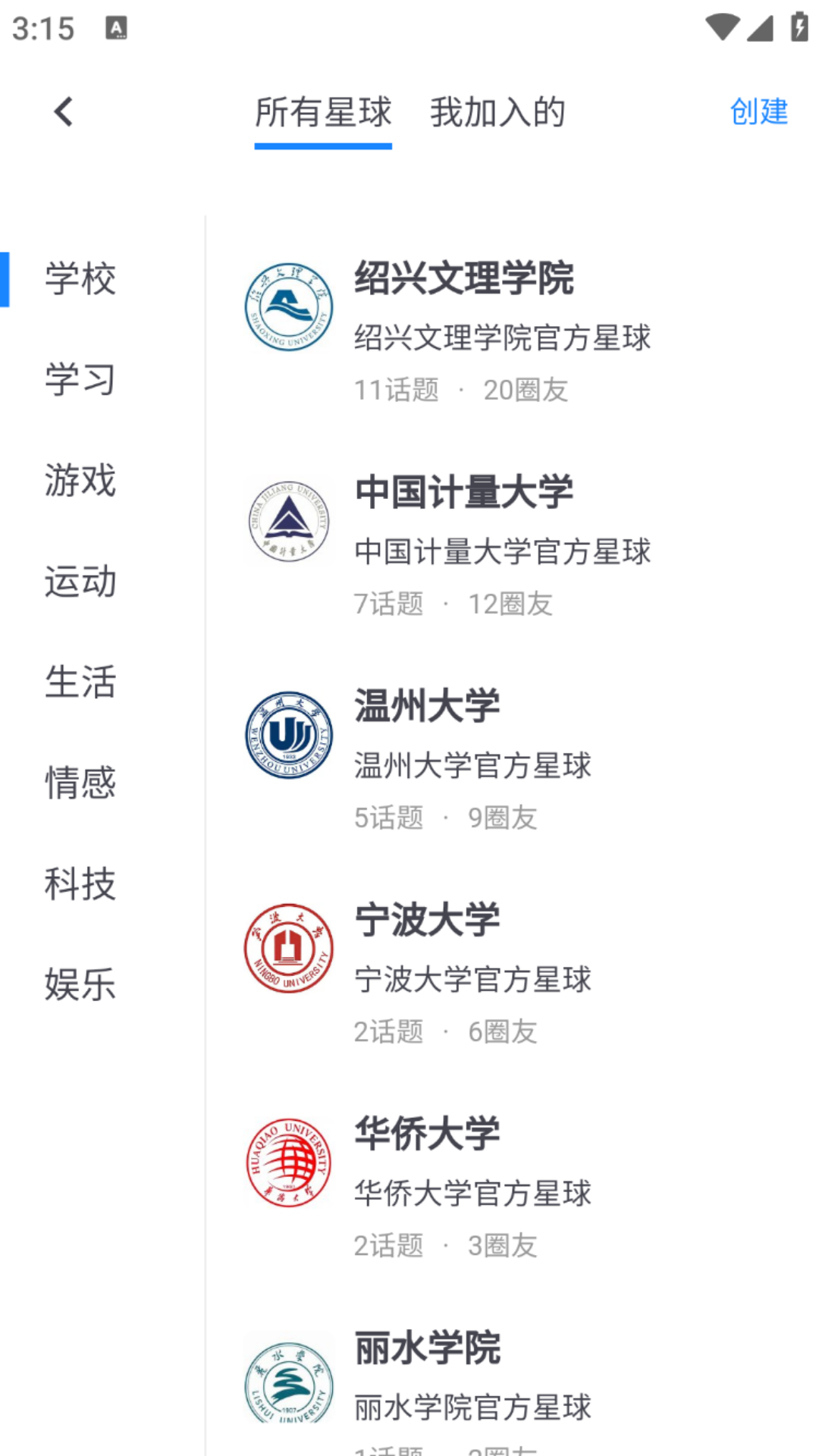The width and height of the screenshot is (819, 1456).
Task: Tap the Ningbo University logo icon
Action: tap(288, 948)
